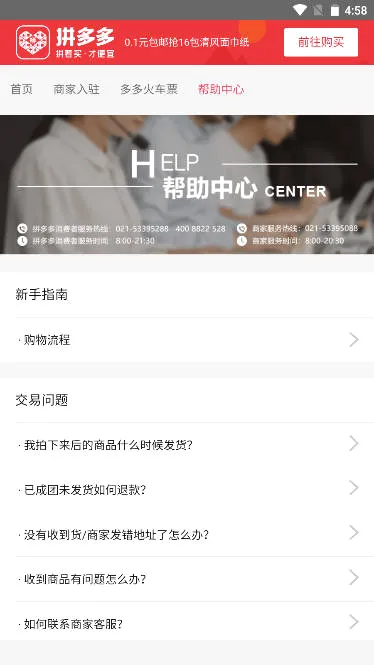Open 收到商品有问题怎么办 help item

(x=187, y=579)
